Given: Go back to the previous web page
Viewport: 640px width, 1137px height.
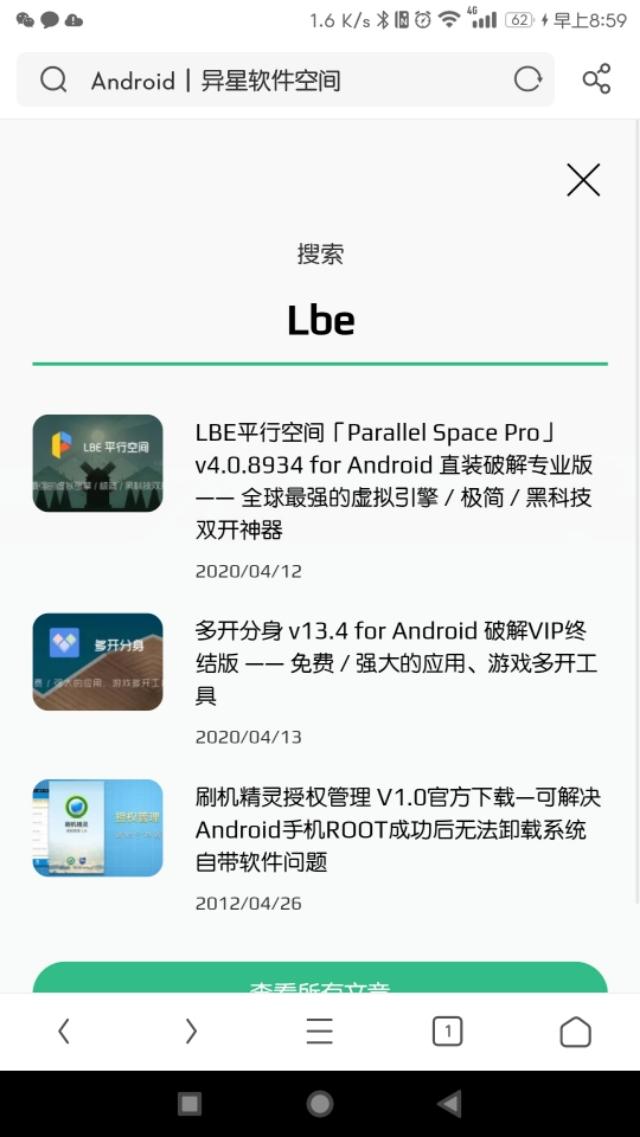Looking at the screenshot, I should (64, 1030).
